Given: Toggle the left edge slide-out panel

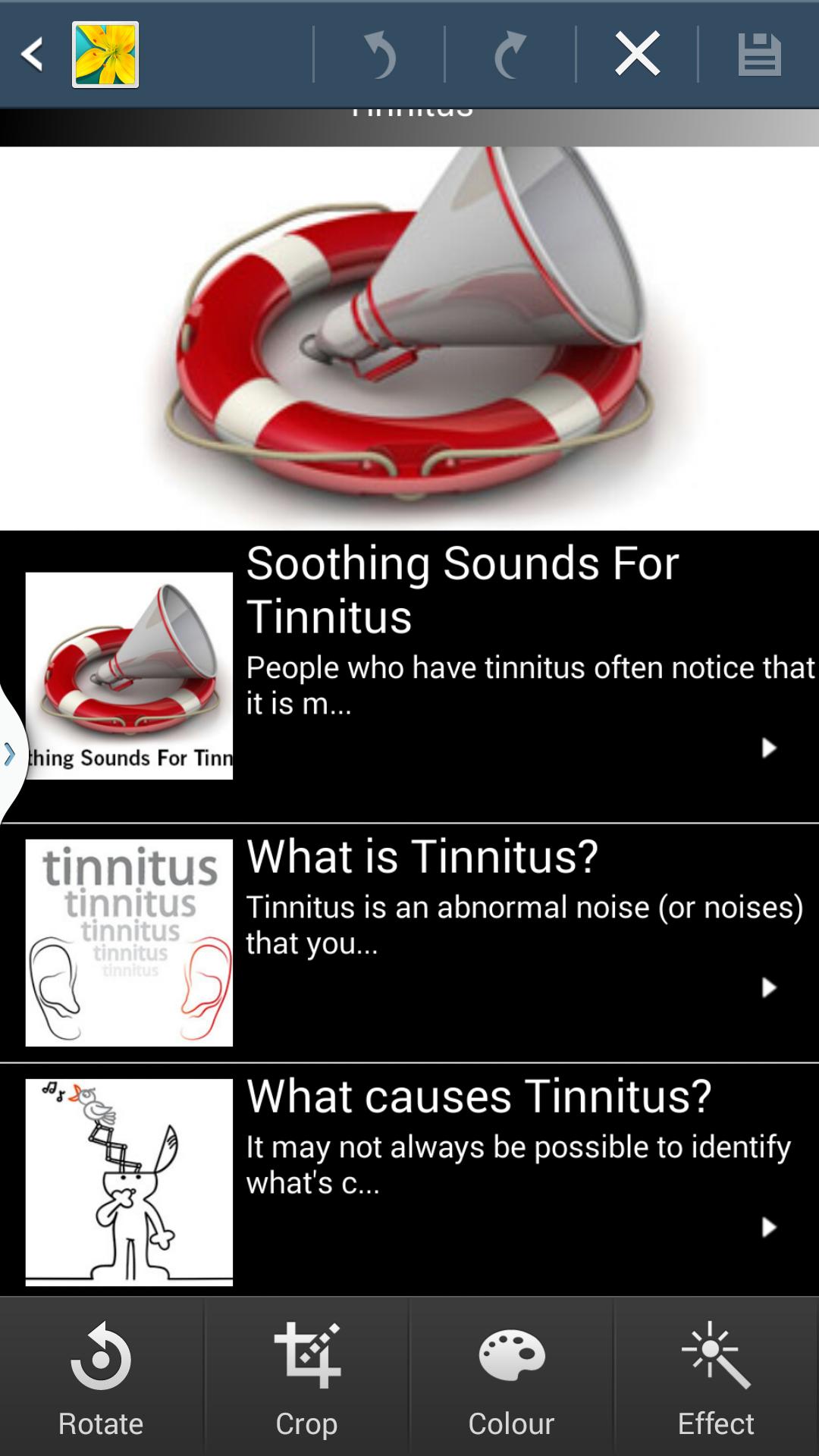Looking at the screenshot, I should (x=10, y=753).
